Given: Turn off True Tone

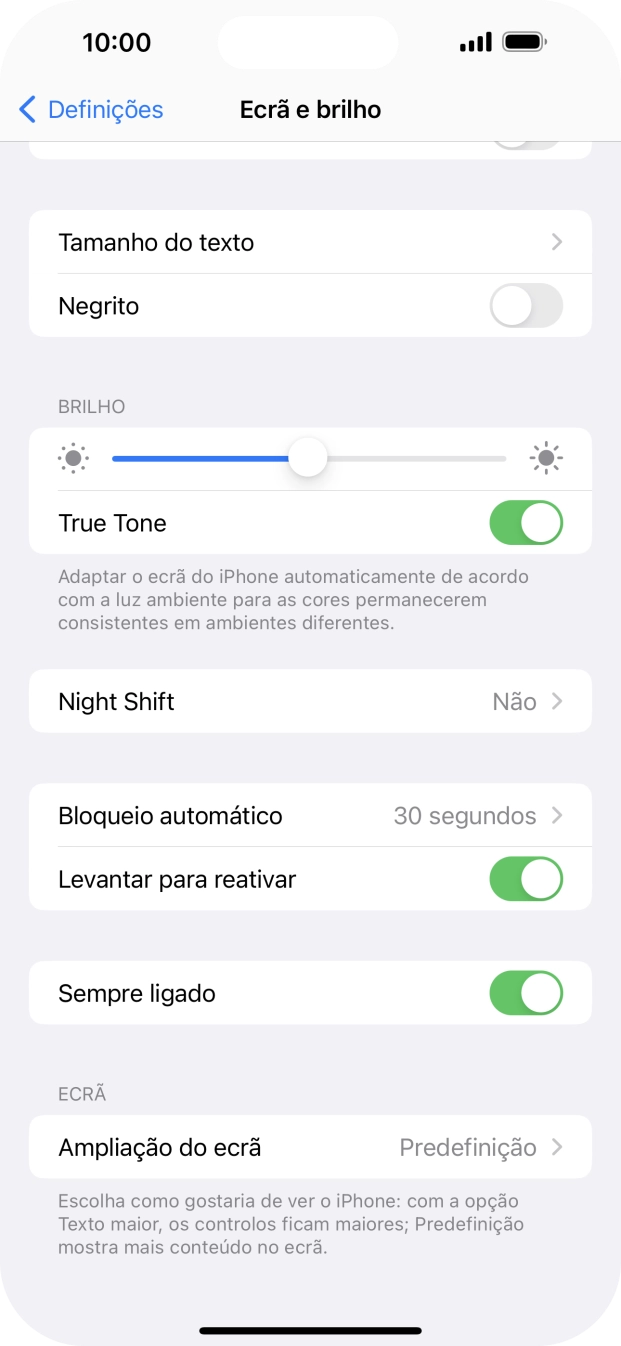Looking at the screenshot, I should [526, 523].
